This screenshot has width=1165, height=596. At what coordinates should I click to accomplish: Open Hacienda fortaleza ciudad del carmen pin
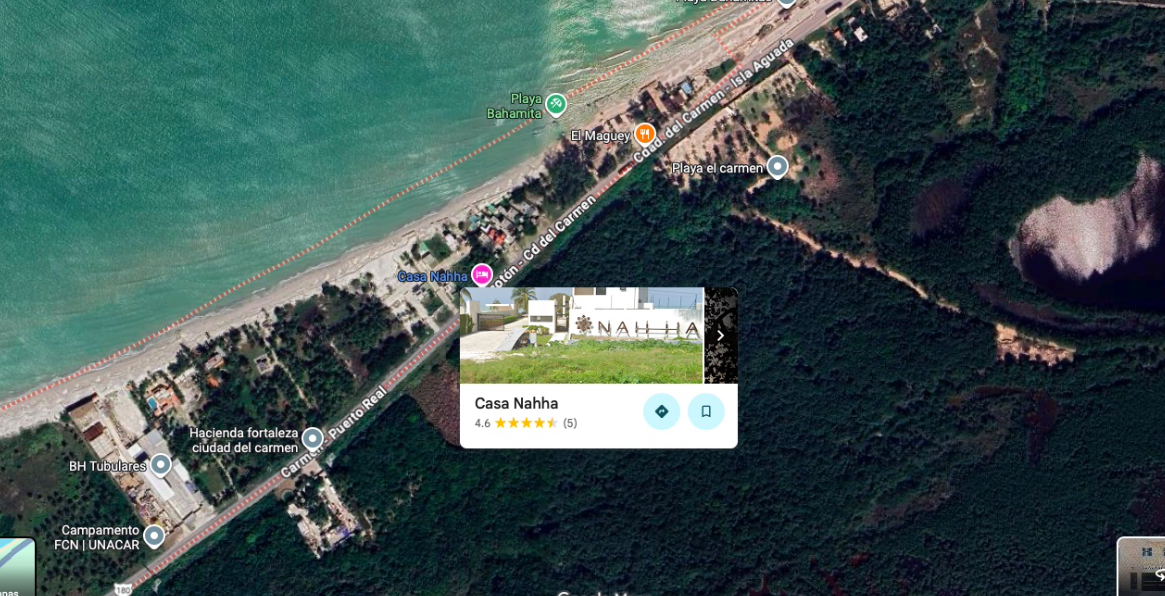pyautogui.click(x=312, y=438)
